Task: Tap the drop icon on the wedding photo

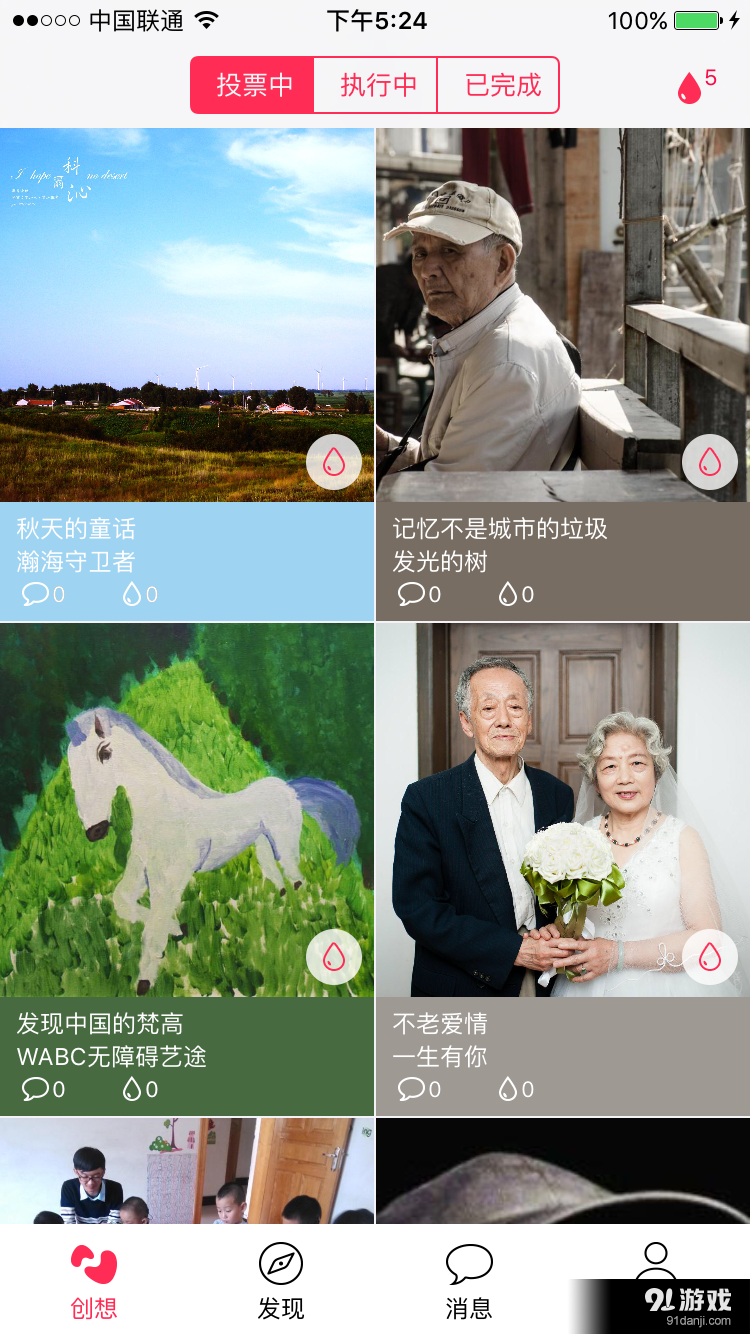Action: (x=709, y=956)
